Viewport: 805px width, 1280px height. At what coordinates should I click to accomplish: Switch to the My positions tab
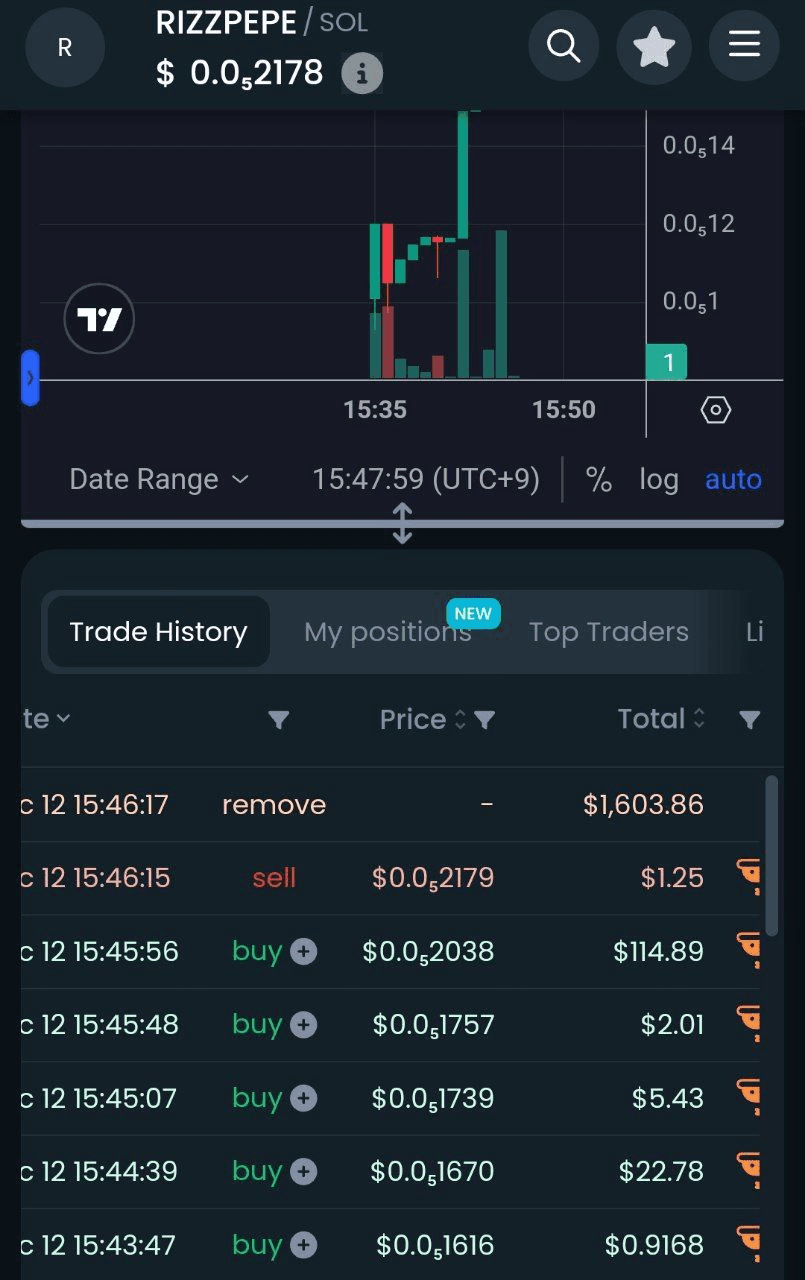pos(387,632)
